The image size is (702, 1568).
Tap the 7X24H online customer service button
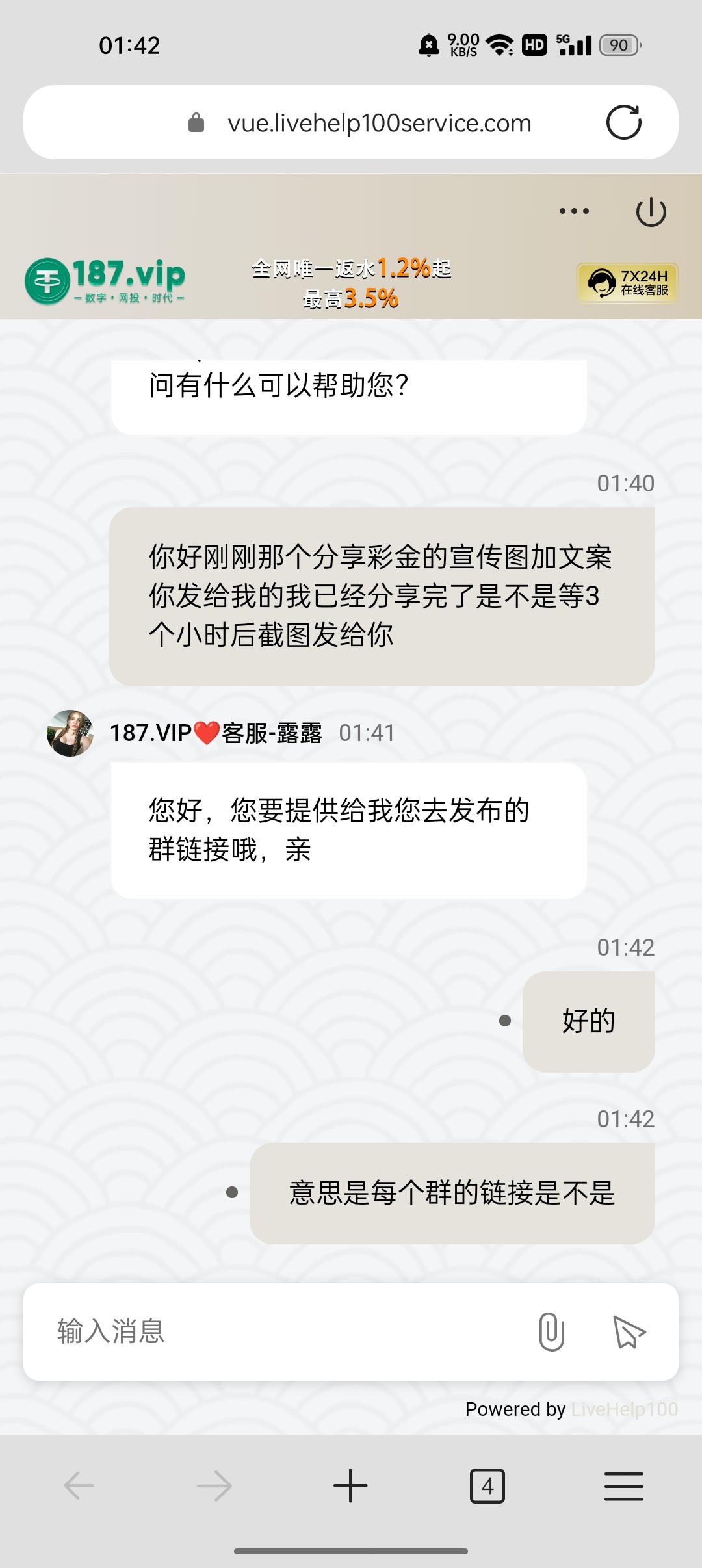pyautogui.click(x=627, y=283)
